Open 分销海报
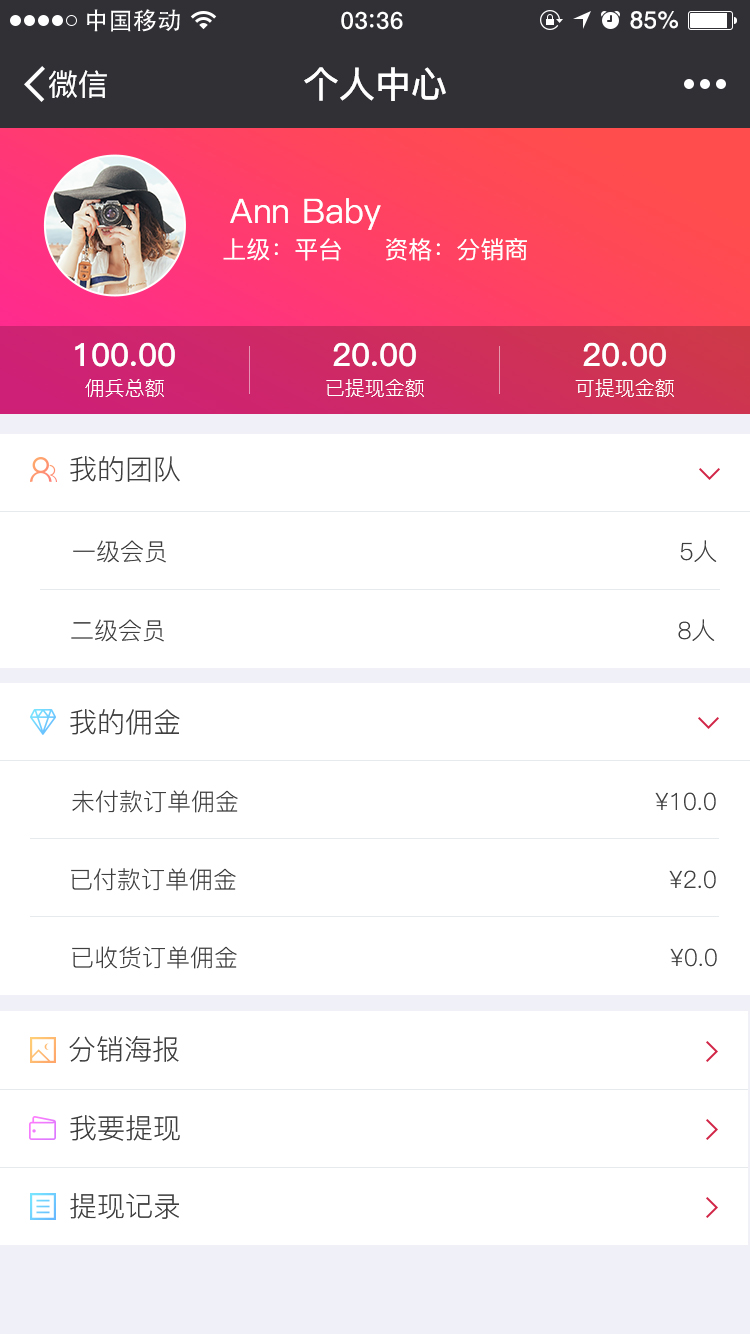Image resolution: width=750 pixels, height=1334 pixels. click(375, 1050)
